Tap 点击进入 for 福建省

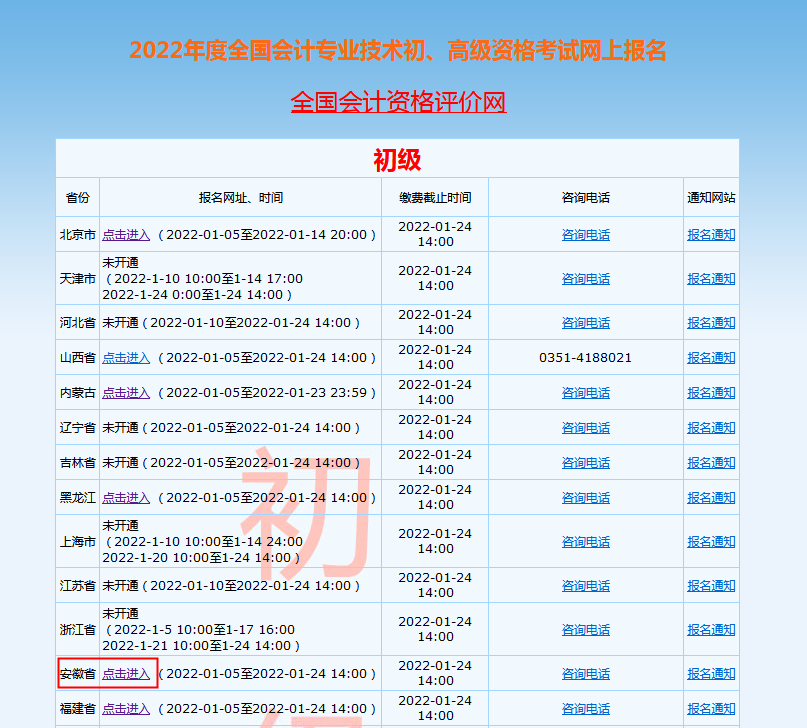point(126,709)
